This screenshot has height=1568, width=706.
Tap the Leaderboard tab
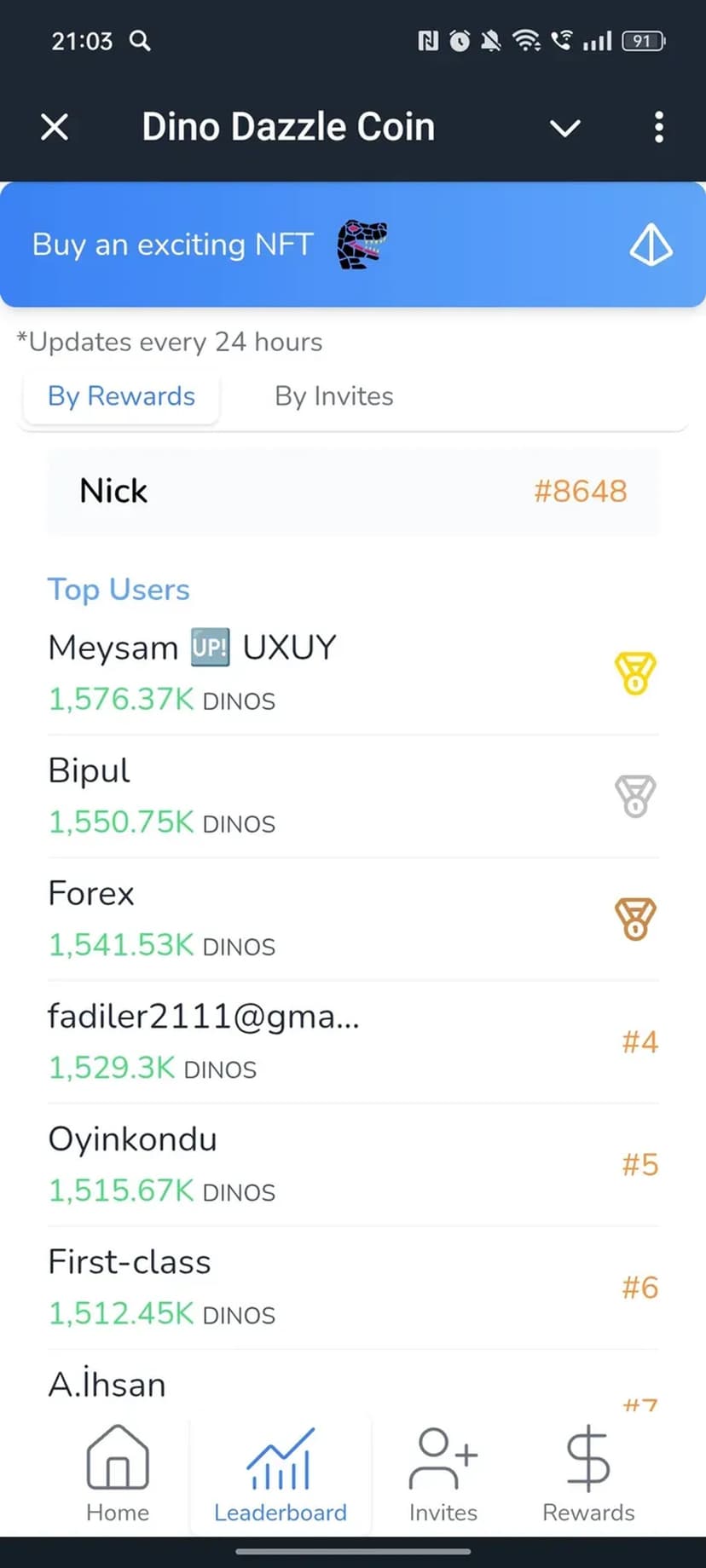(280, 1475)
